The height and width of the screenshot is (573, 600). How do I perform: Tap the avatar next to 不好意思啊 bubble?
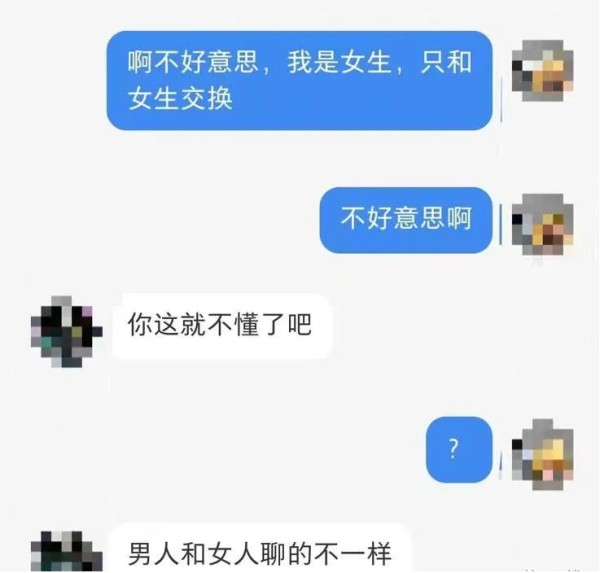click(x=542, y=222)
